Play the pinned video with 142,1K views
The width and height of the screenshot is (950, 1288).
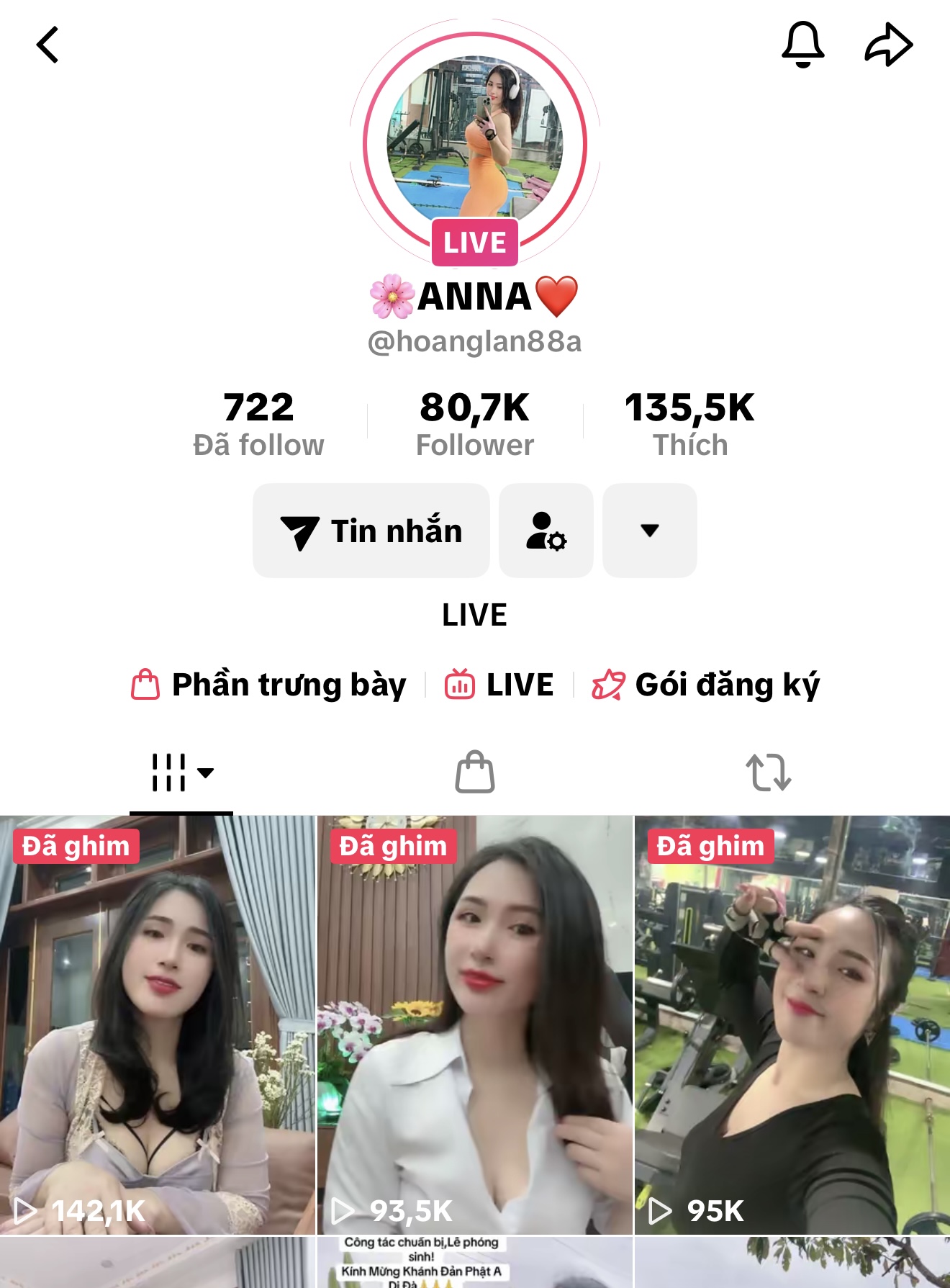point(158,1024)
